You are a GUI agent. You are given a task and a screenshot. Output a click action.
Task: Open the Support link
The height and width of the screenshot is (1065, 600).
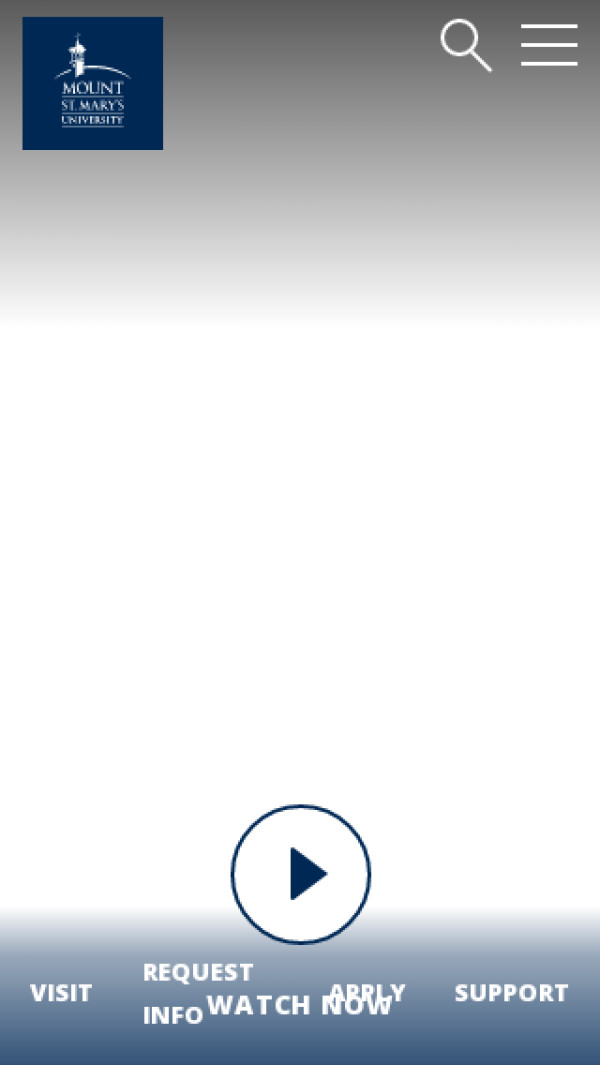point(511,993)
